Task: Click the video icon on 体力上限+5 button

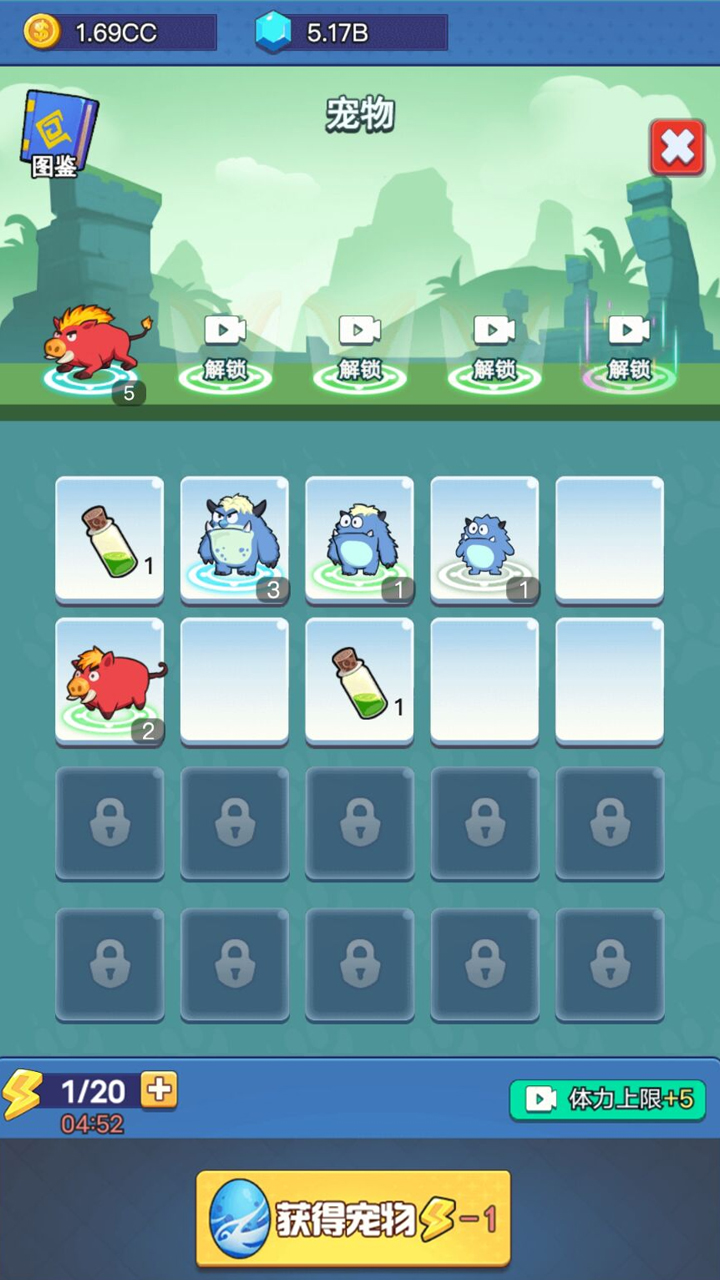Action: [539, 1100]
